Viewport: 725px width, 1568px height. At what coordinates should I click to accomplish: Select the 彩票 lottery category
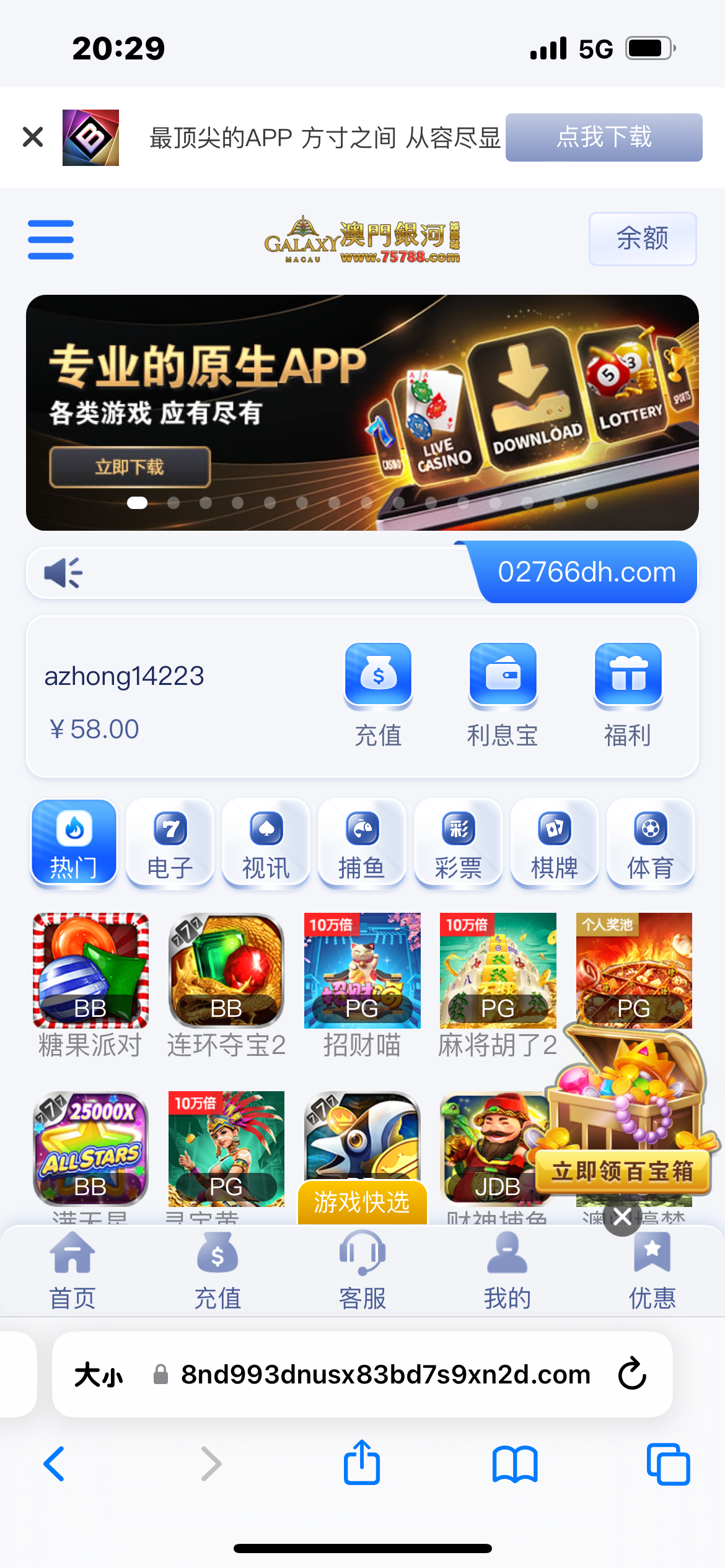pyautogui.click(x=458, y=843)
